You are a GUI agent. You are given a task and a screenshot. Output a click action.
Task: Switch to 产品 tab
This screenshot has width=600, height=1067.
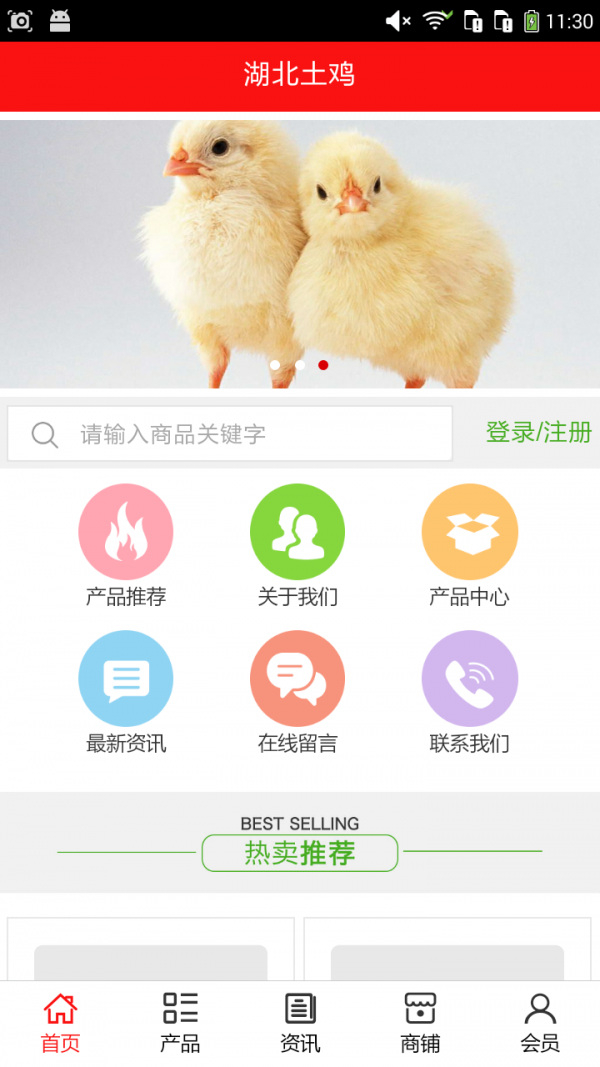180,1023
